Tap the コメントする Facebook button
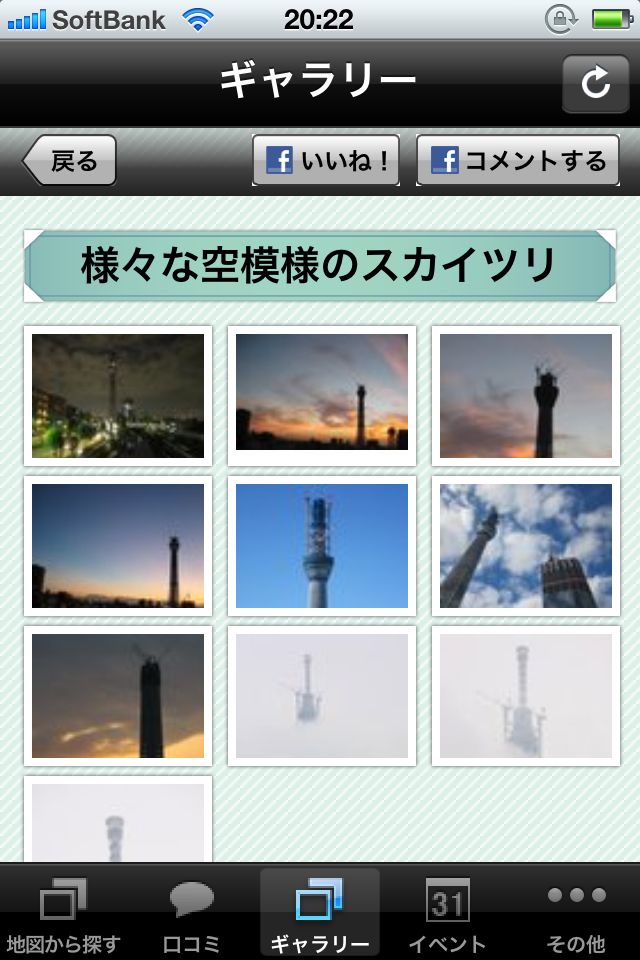Viewport: 640px width, 960px height. click(518, 161)
